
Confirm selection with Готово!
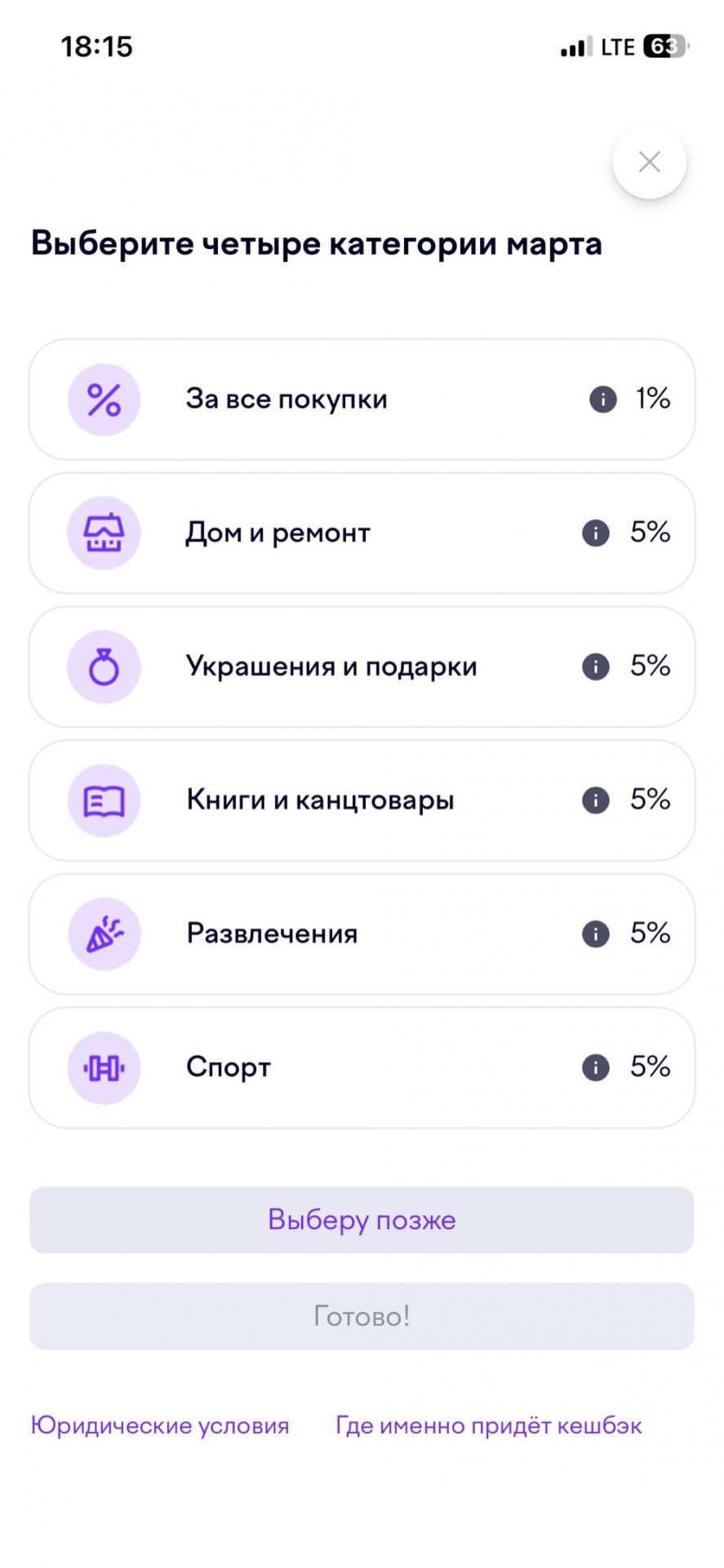pyautogui.click(x=362, y=1316)
